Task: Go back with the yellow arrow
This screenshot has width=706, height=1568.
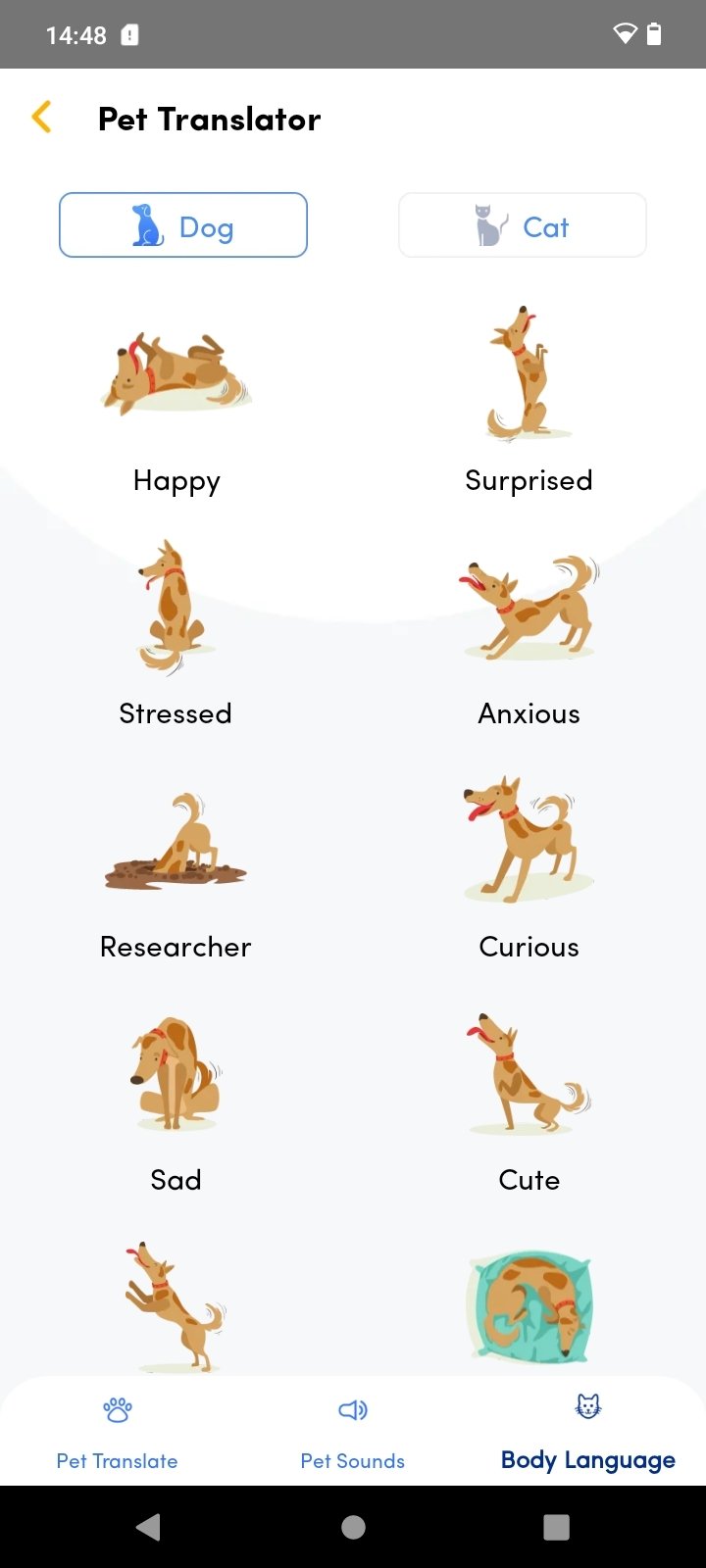Action: click(41, 118)
